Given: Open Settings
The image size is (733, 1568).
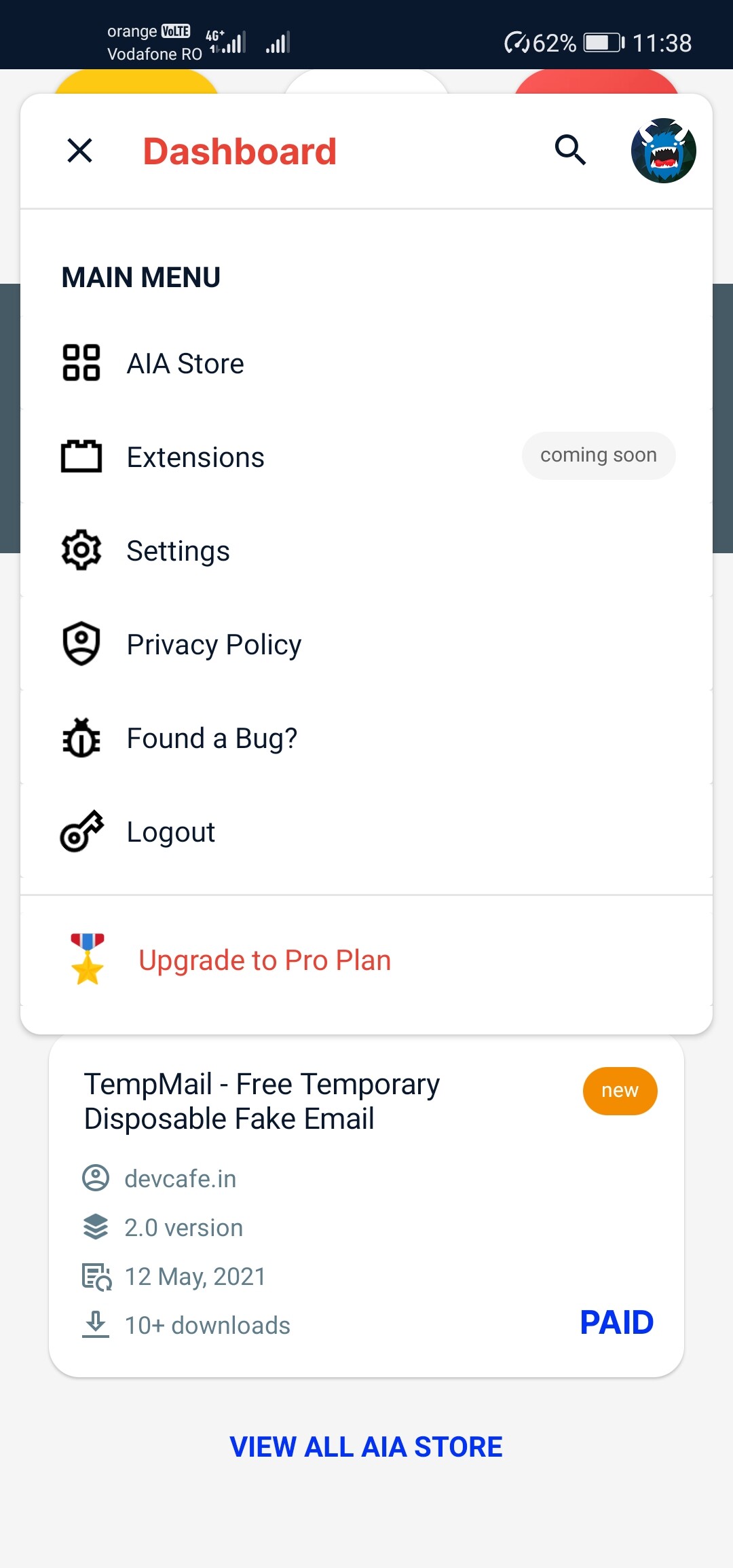Looking at the screenshot, I should pyautogui.click(x=366, y=550).
